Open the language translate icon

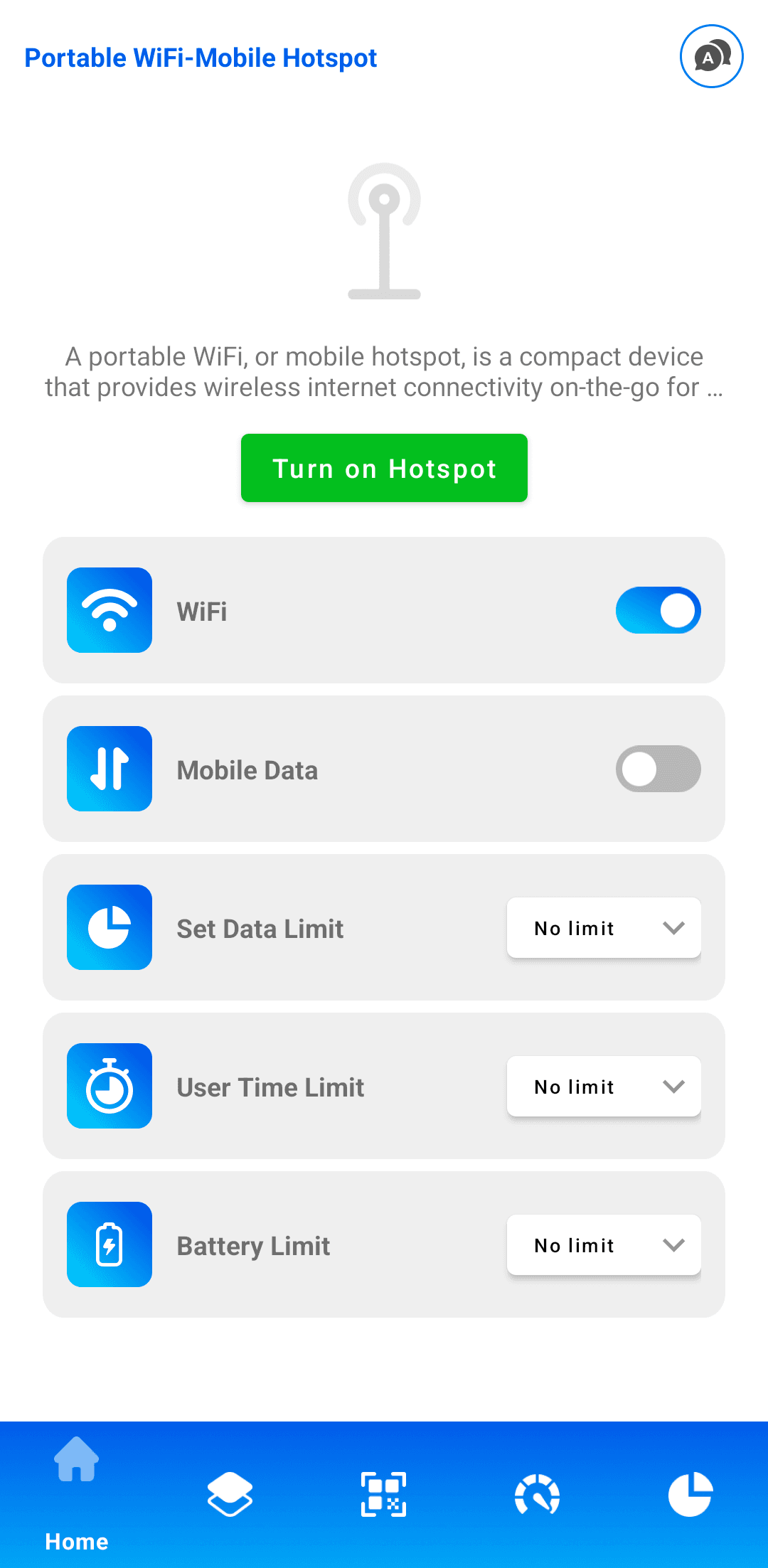tap(711, 56)
